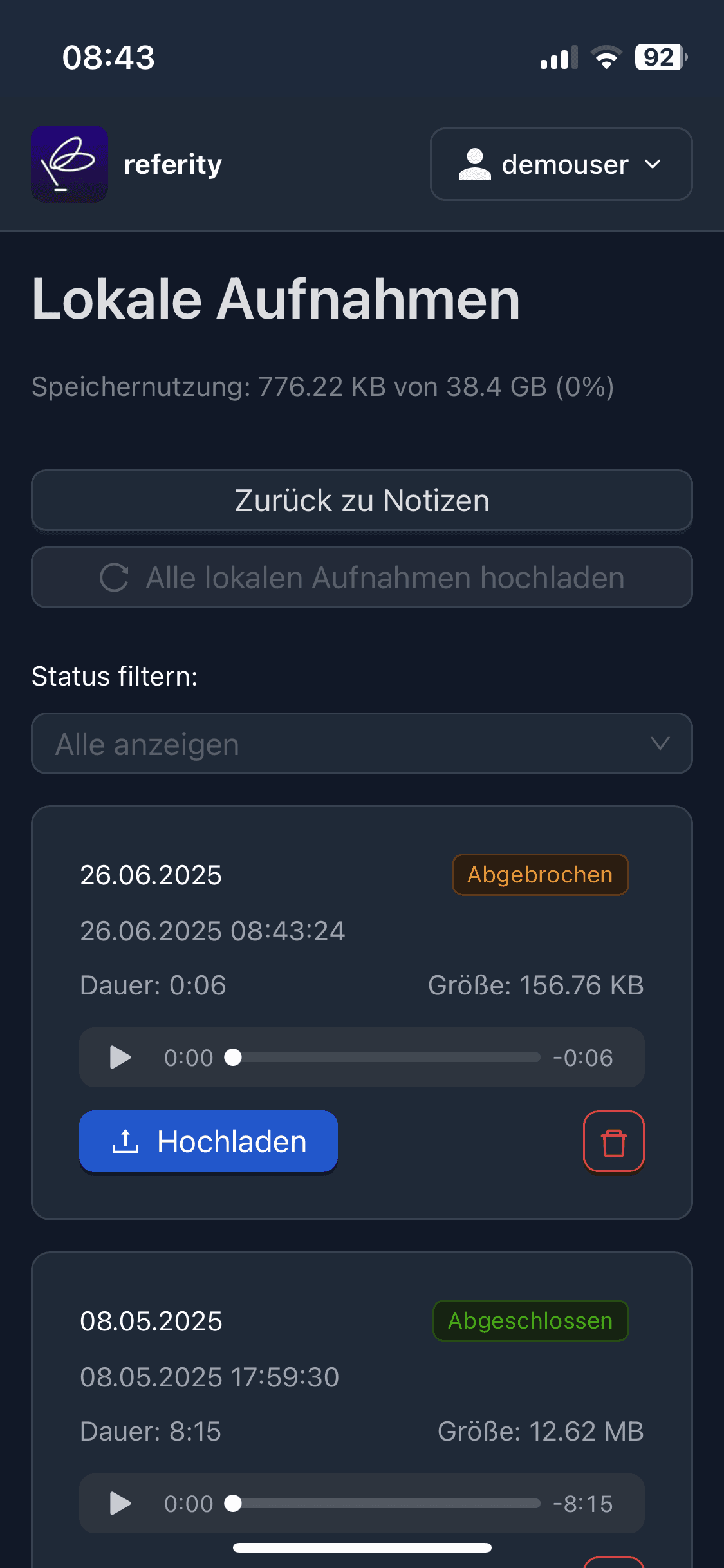This screenshot has height=1568, width=724.
Task: Tap Alle lokalen Aufnahmen hochladen
Action: pos(362,577)
